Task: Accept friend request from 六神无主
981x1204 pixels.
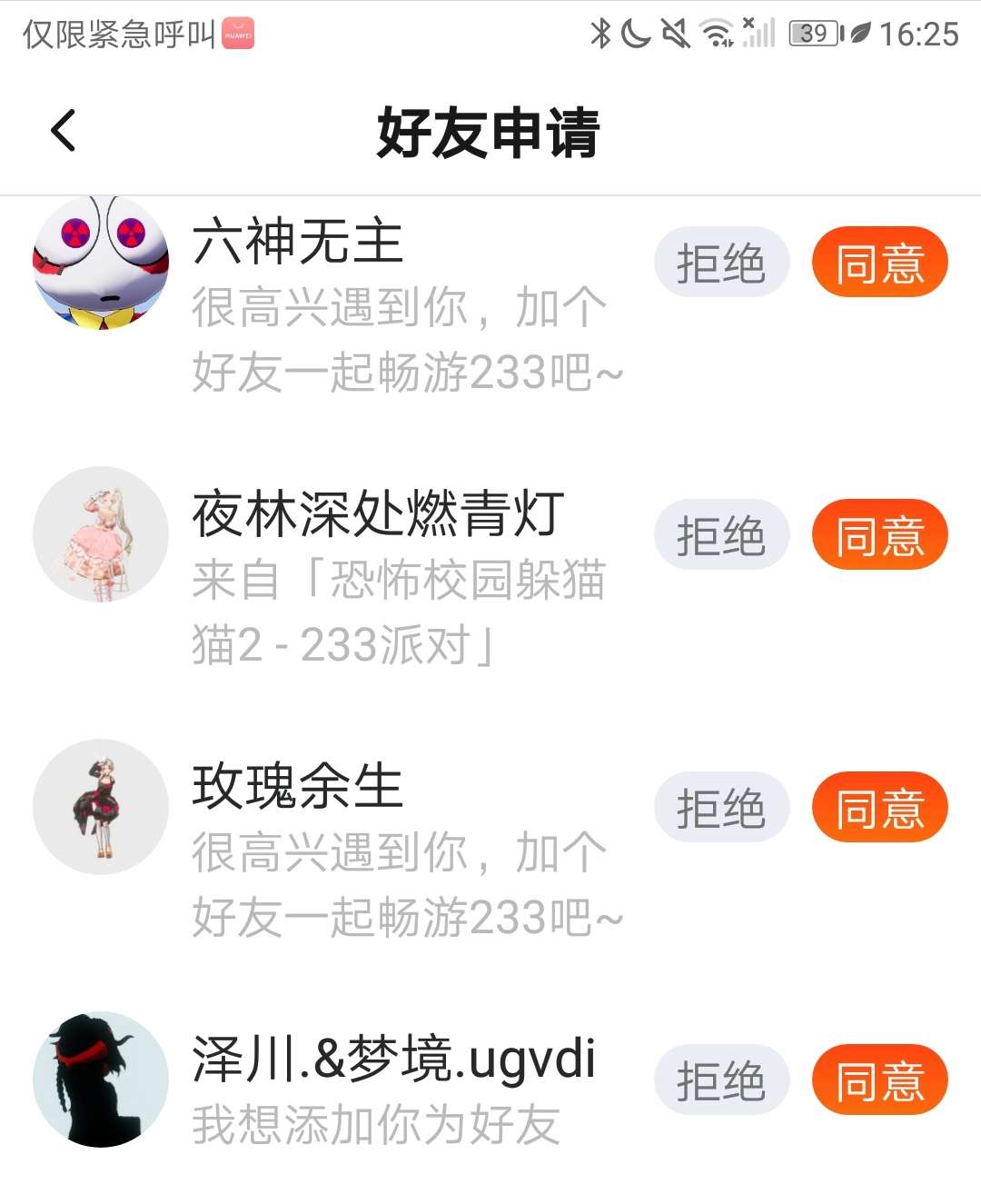Action: click(x=879, y=263)
